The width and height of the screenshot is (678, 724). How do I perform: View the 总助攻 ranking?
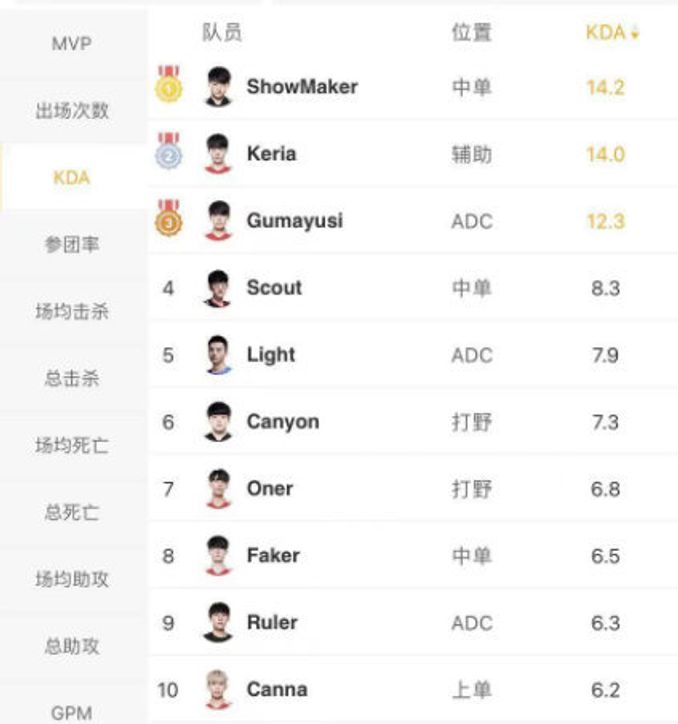[x=72, y=647]
